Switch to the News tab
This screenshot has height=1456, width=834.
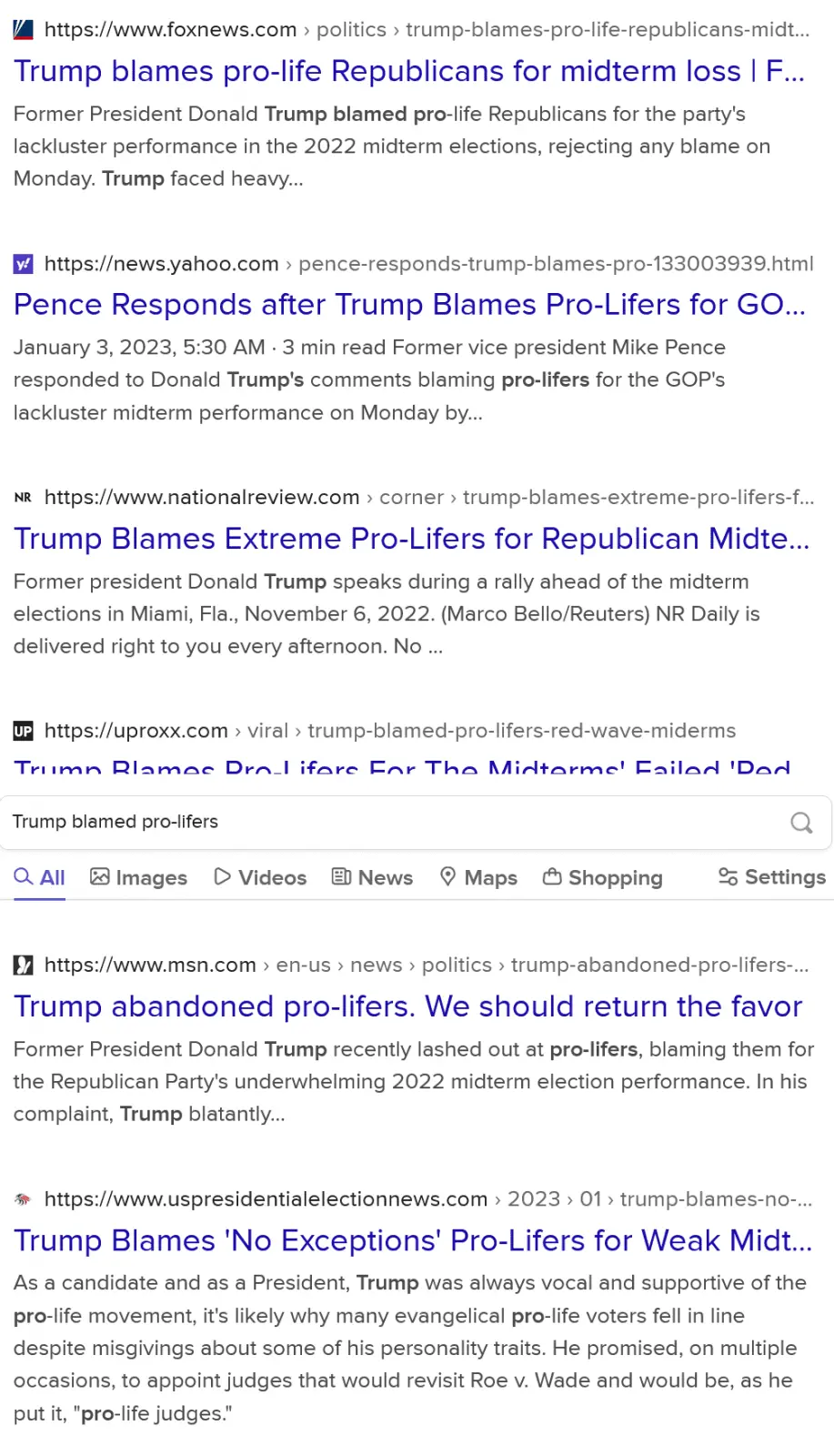click(x=372, y=877)
